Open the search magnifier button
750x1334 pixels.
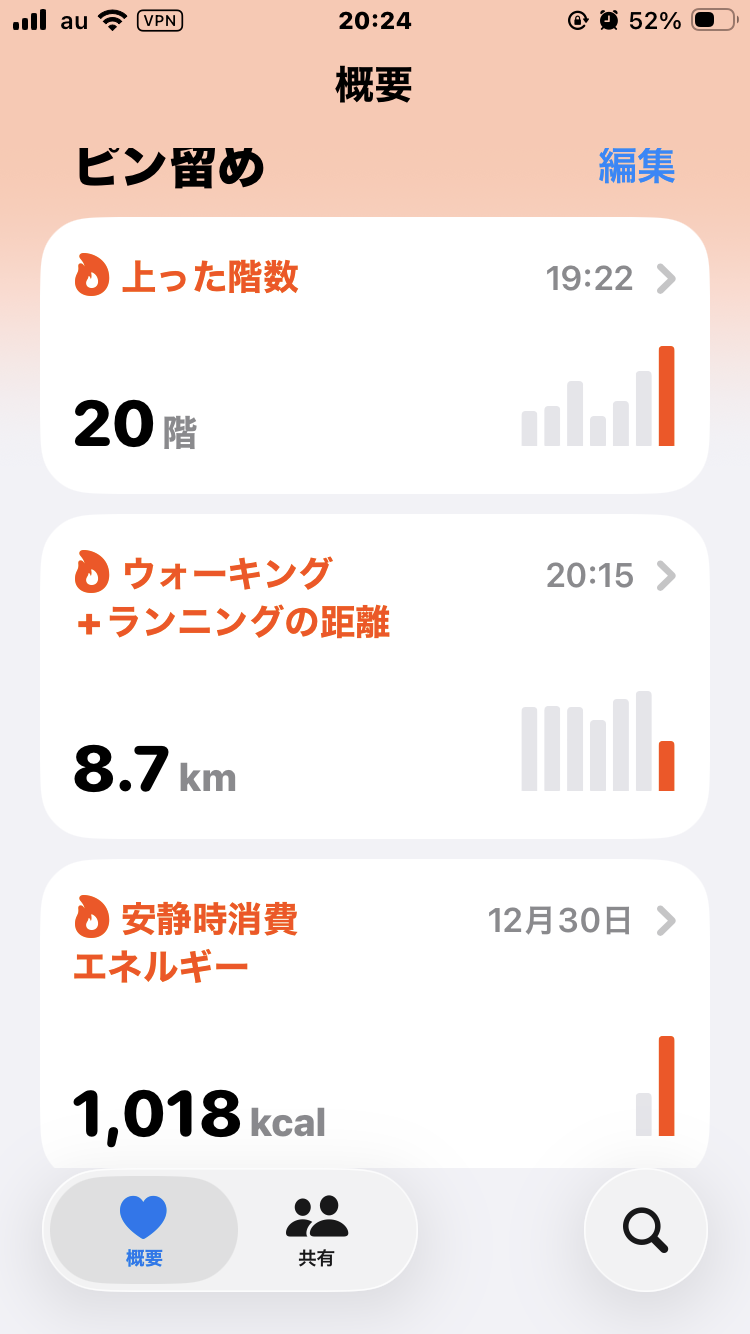[645, 1230]
